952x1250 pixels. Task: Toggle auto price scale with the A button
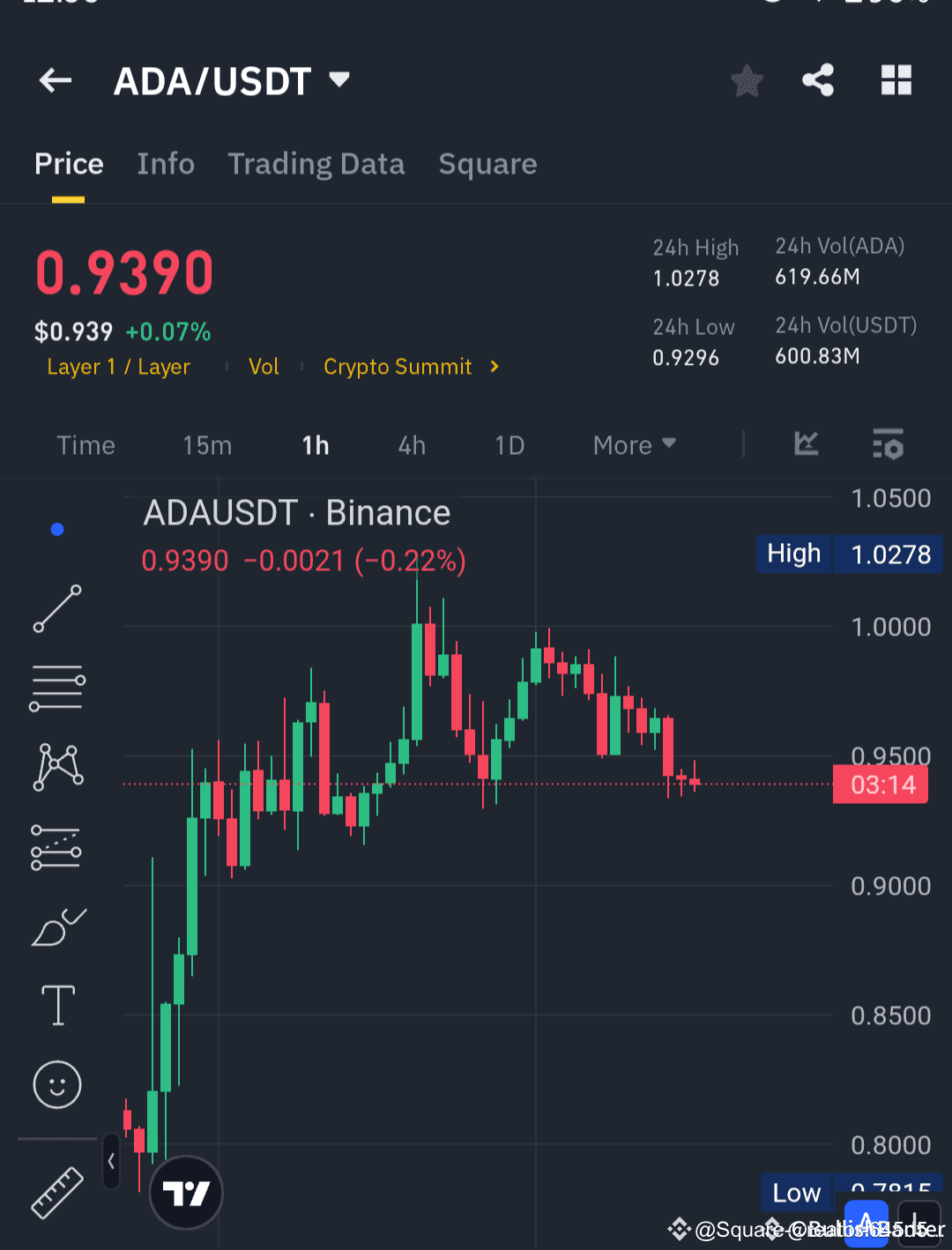coord(866,1223)
